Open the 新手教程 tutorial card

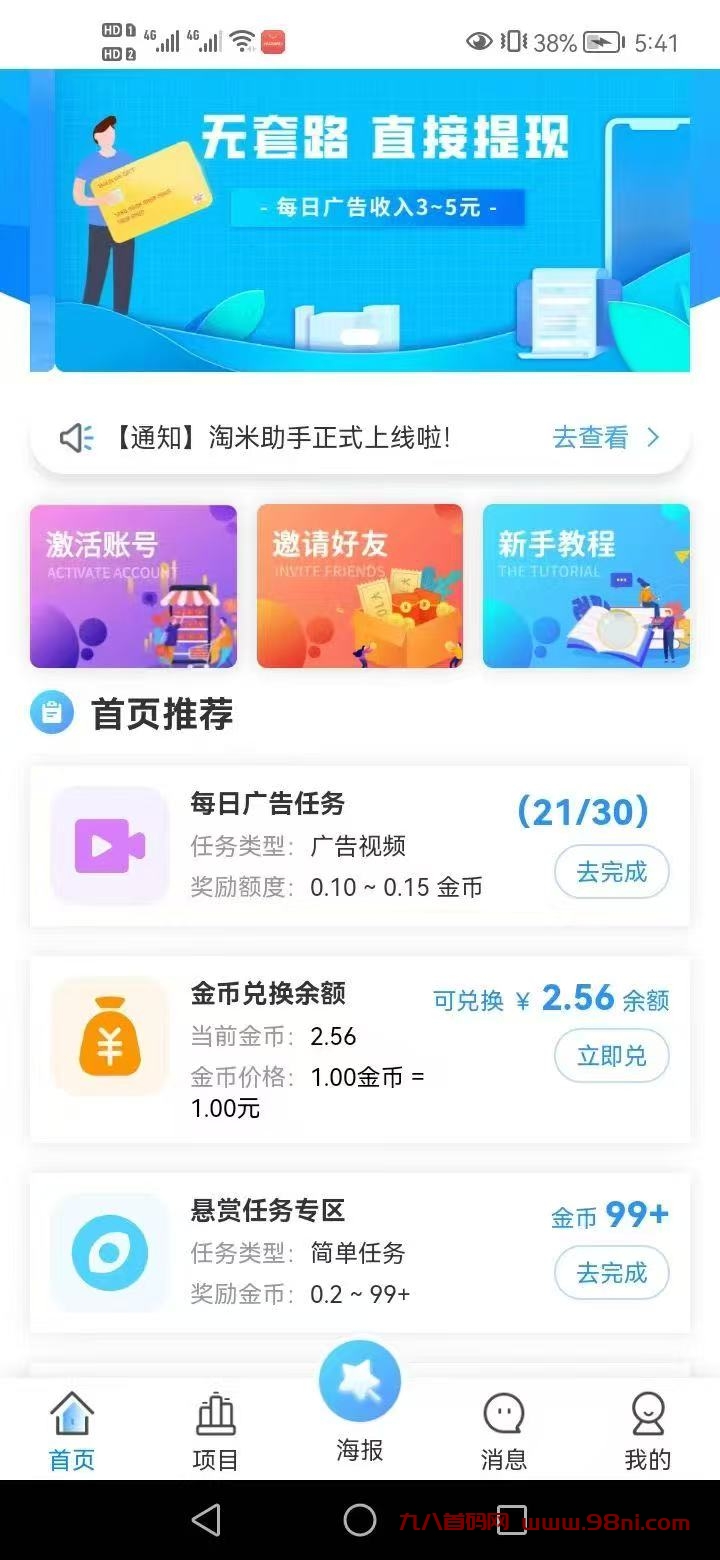[586, 586]
